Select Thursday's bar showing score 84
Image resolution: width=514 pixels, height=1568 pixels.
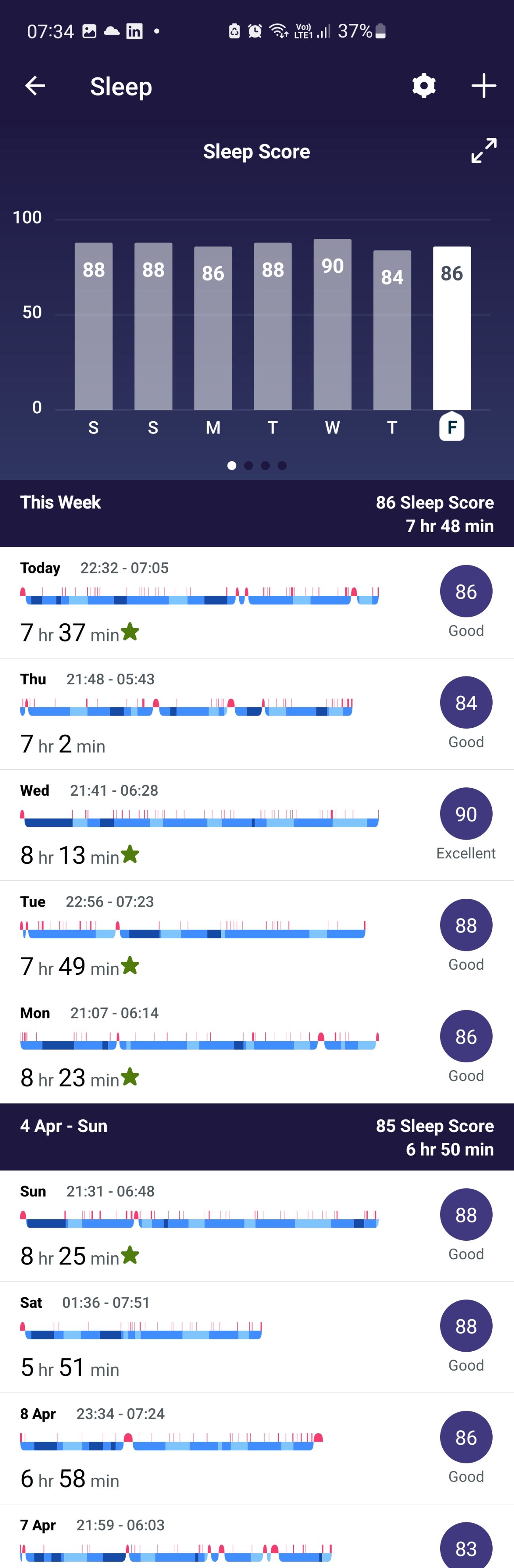392,330
